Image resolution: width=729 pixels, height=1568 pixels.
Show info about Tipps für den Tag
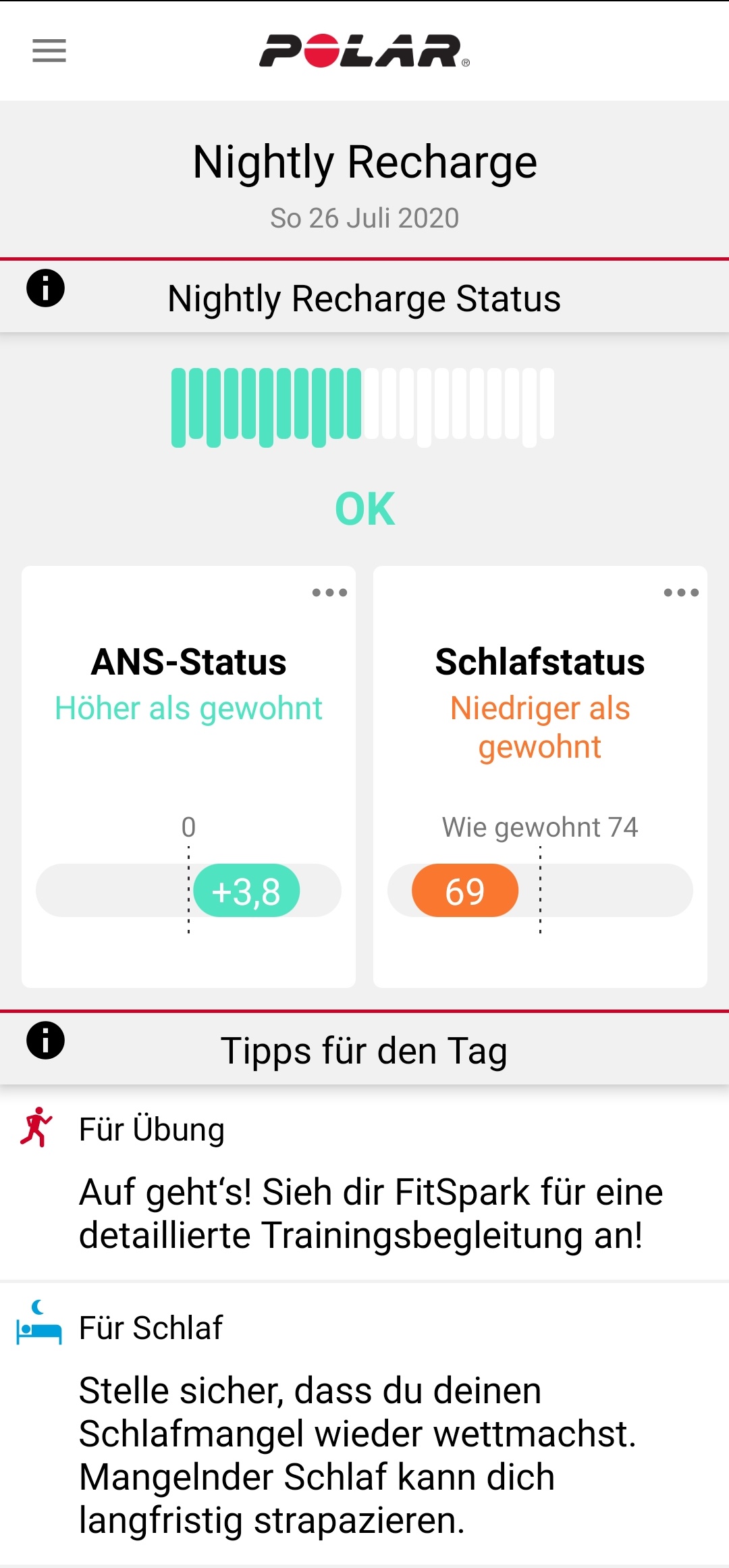pos(45,1041)
